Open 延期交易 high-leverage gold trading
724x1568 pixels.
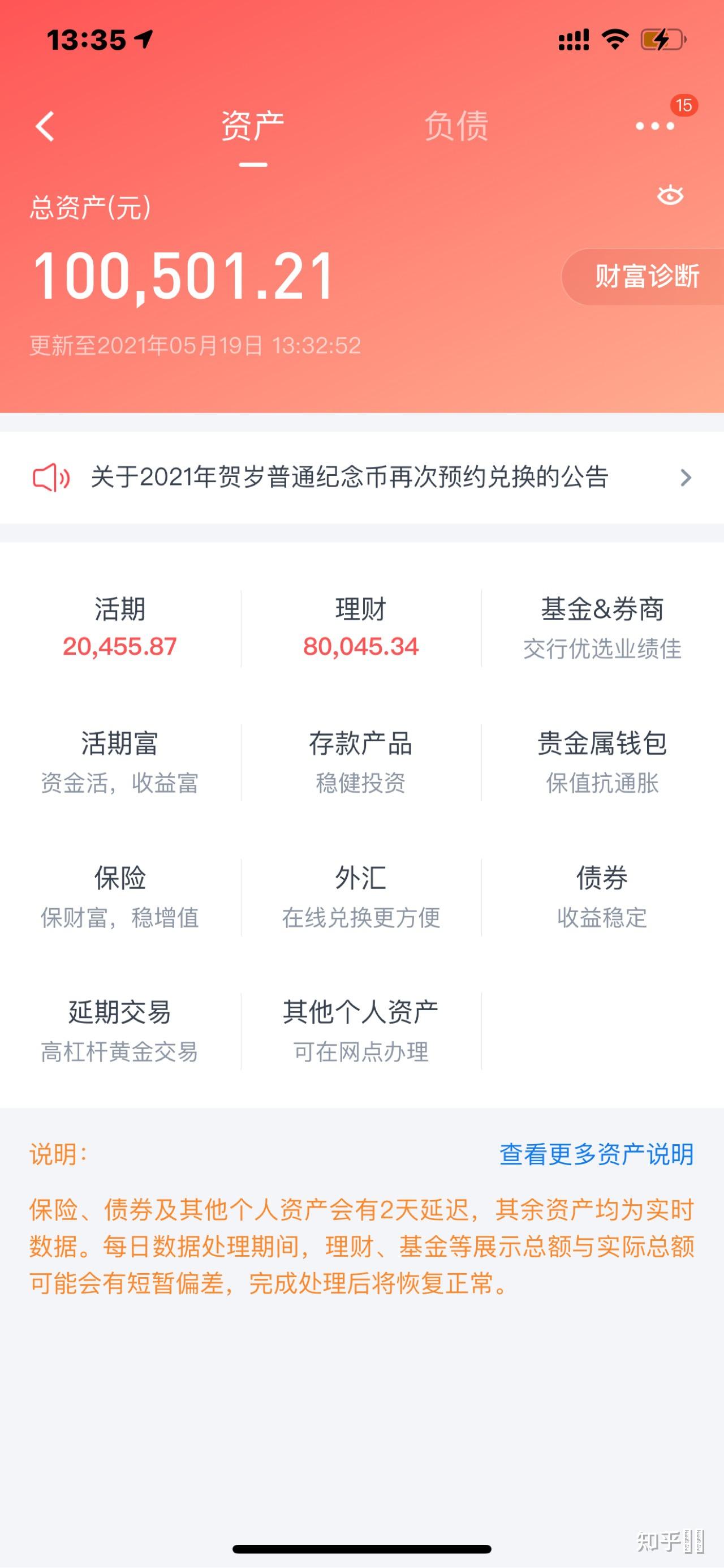(120, 1029)
